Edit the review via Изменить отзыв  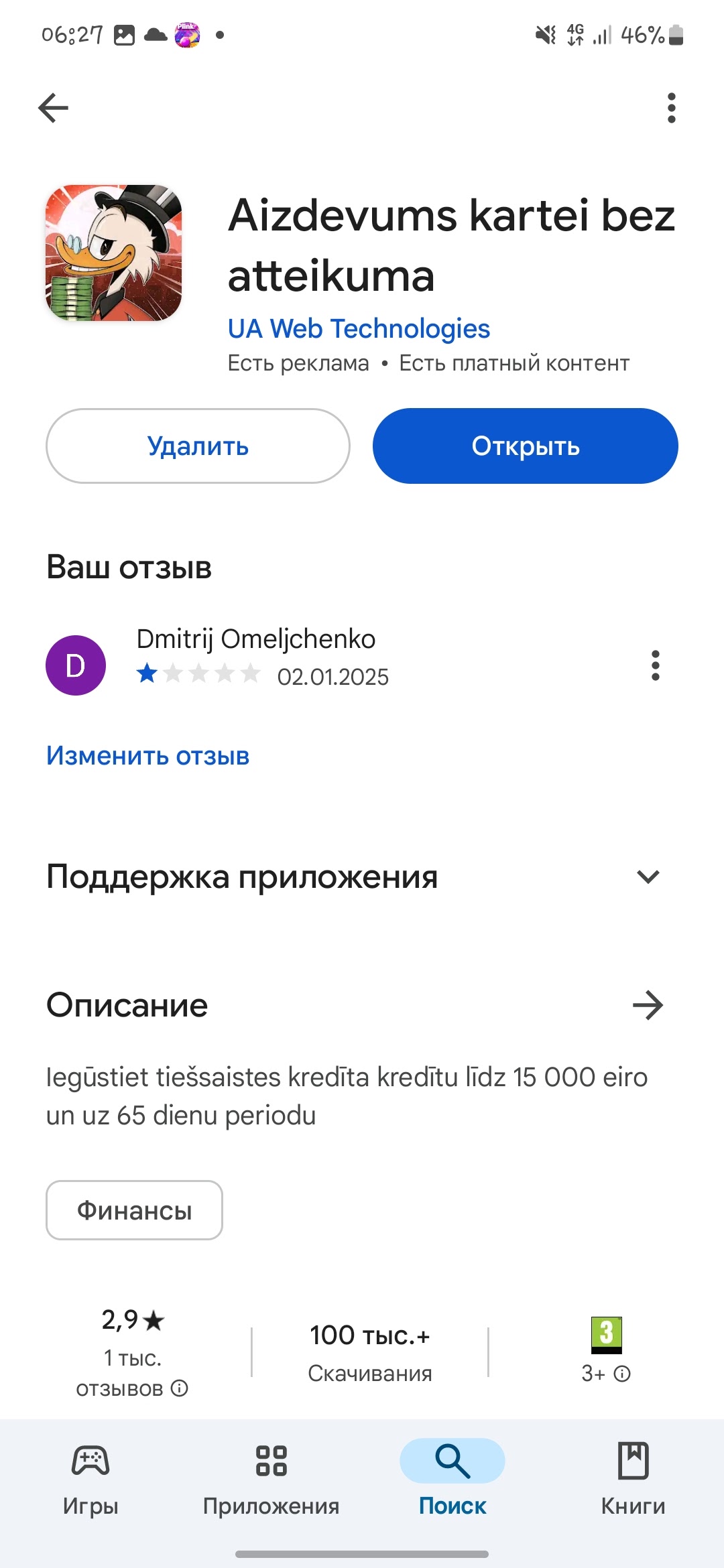click(147, 756)
